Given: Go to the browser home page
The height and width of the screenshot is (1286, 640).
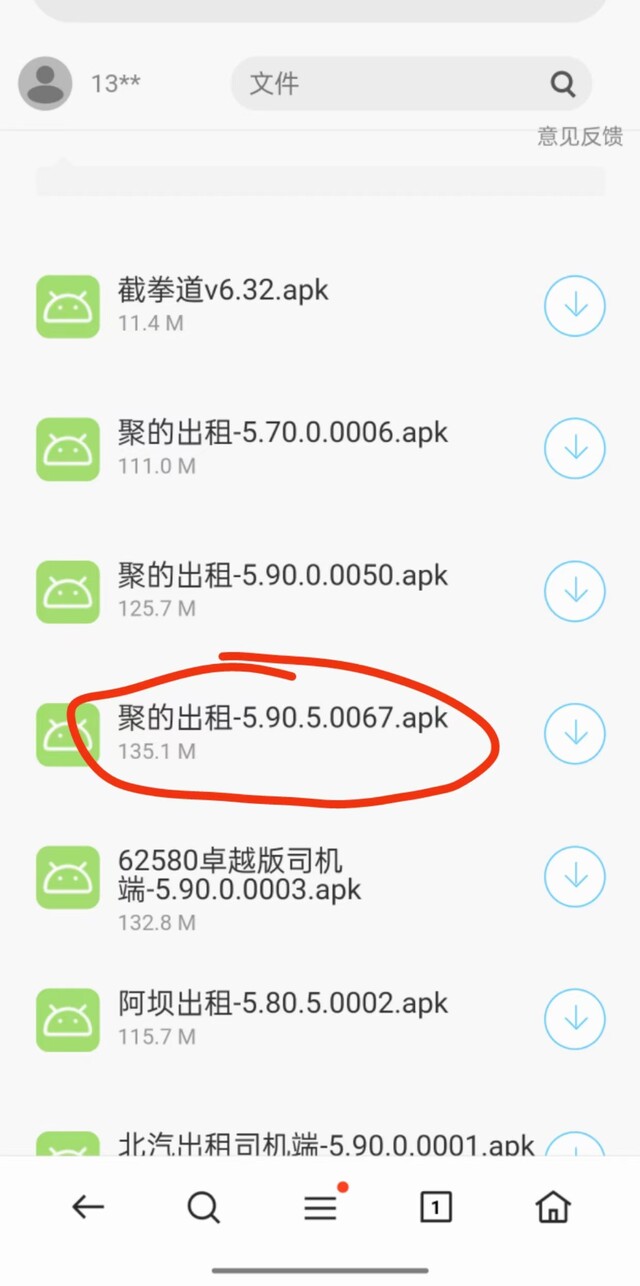Looking at the screenshot, I should coord(552,1208).
